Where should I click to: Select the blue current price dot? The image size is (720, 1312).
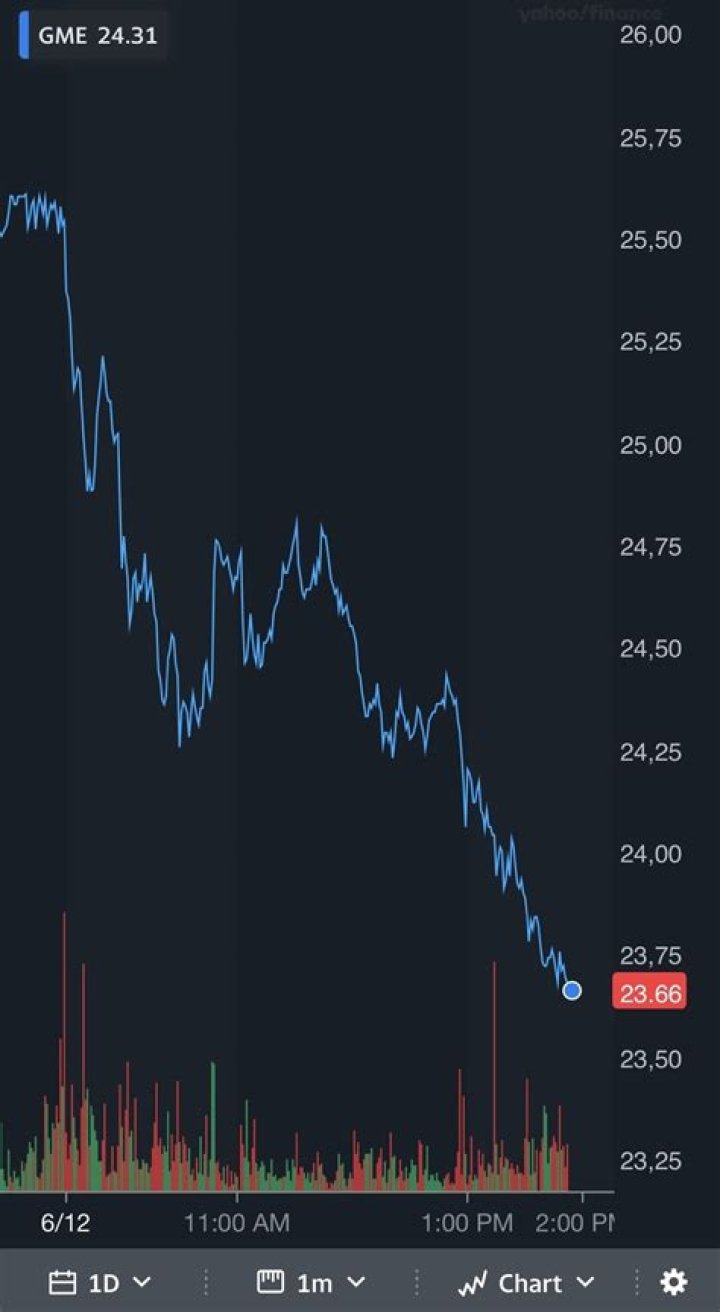tap(572, 991)
